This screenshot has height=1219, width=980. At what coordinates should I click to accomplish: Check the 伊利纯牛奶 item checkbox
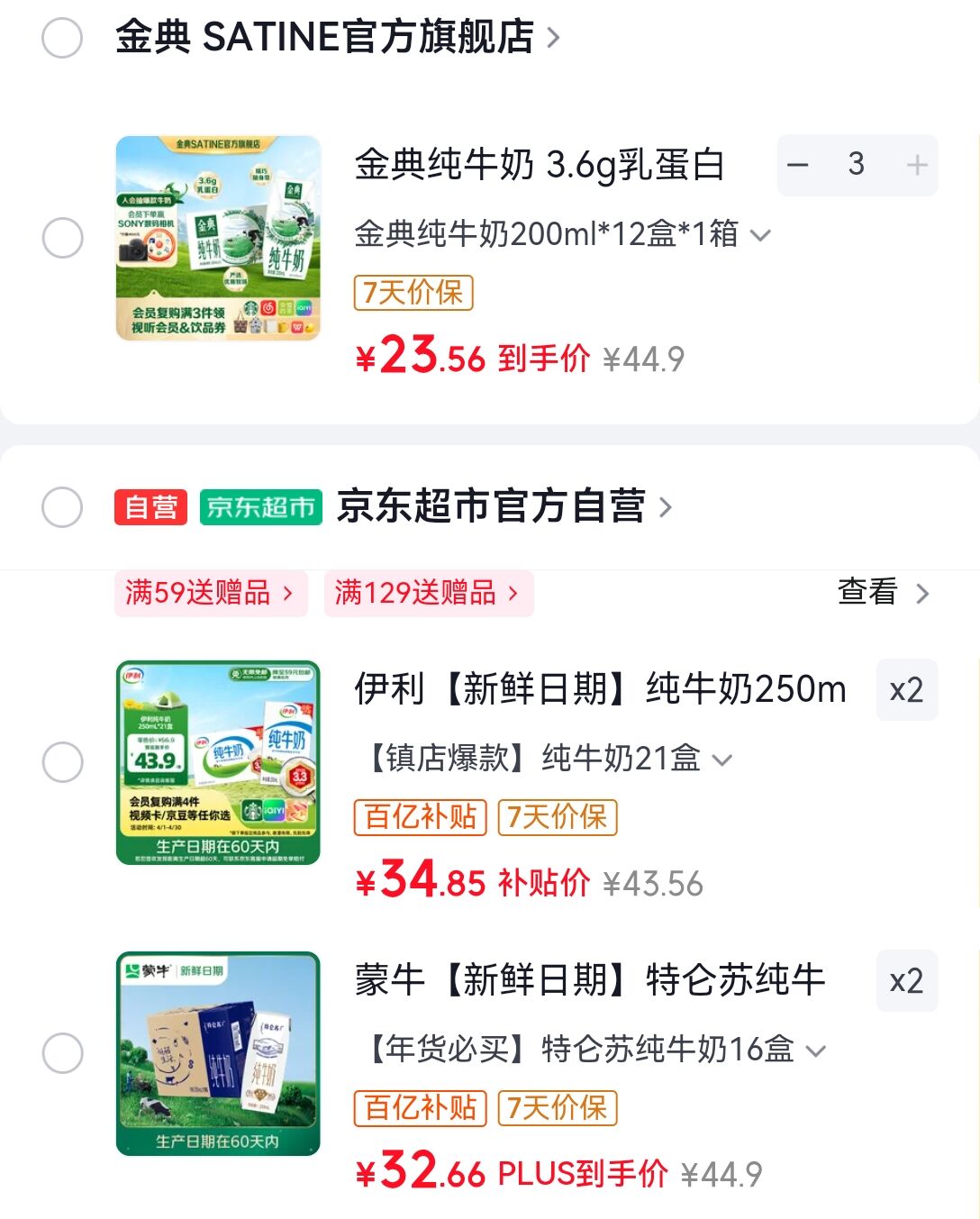pos(62,762)
